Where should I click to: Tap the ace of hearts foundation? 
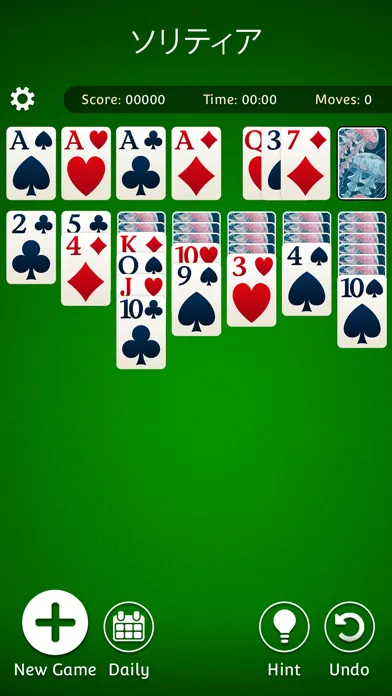pos(86,163)
